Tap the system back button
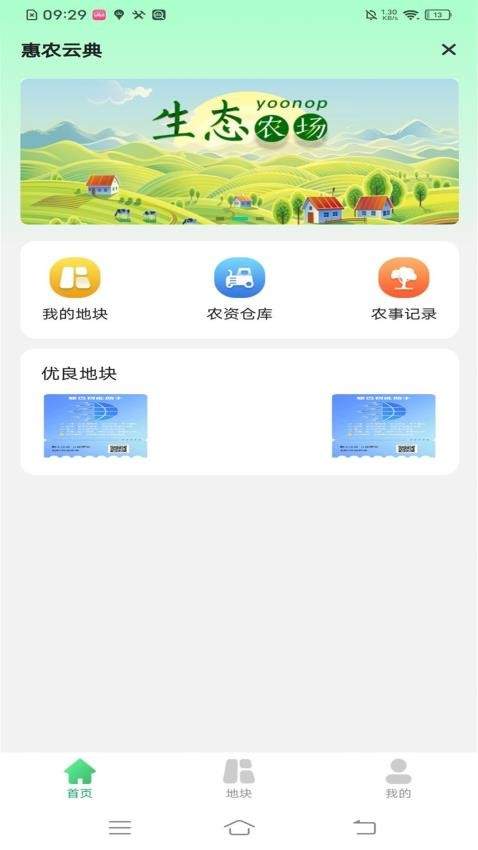Image resolution: width=478 pixels, height=850 pixels. point(364,827)
